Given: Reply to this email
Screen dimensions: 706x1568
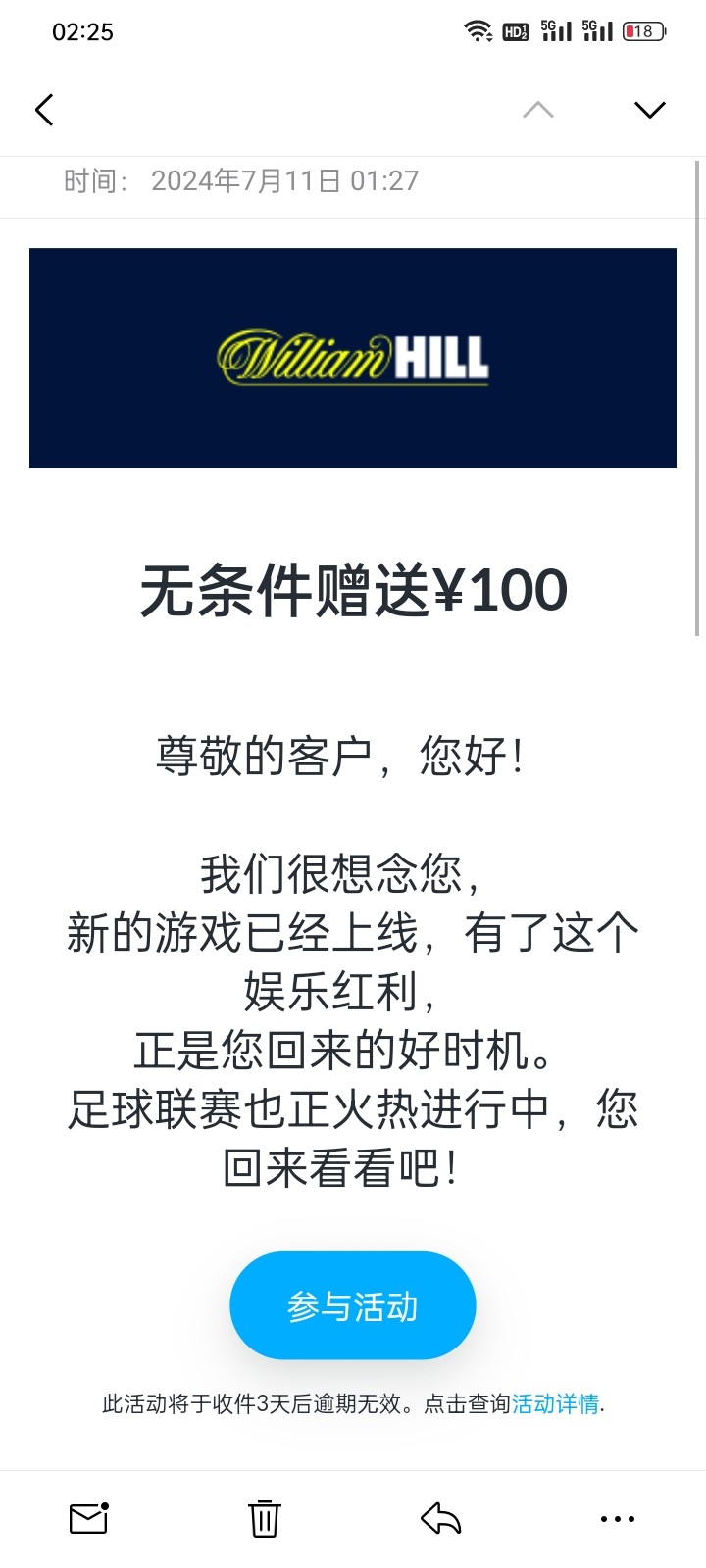Looking at the screenshot, I should (x=440, y=1518).
